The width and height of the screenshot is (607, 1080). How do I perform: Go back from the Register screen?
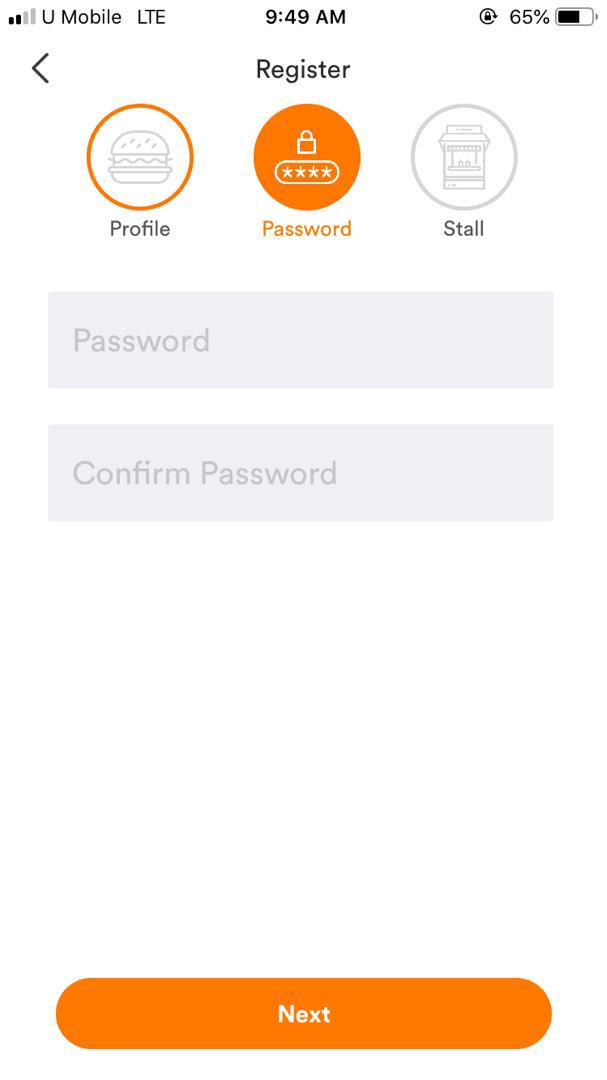41,69
